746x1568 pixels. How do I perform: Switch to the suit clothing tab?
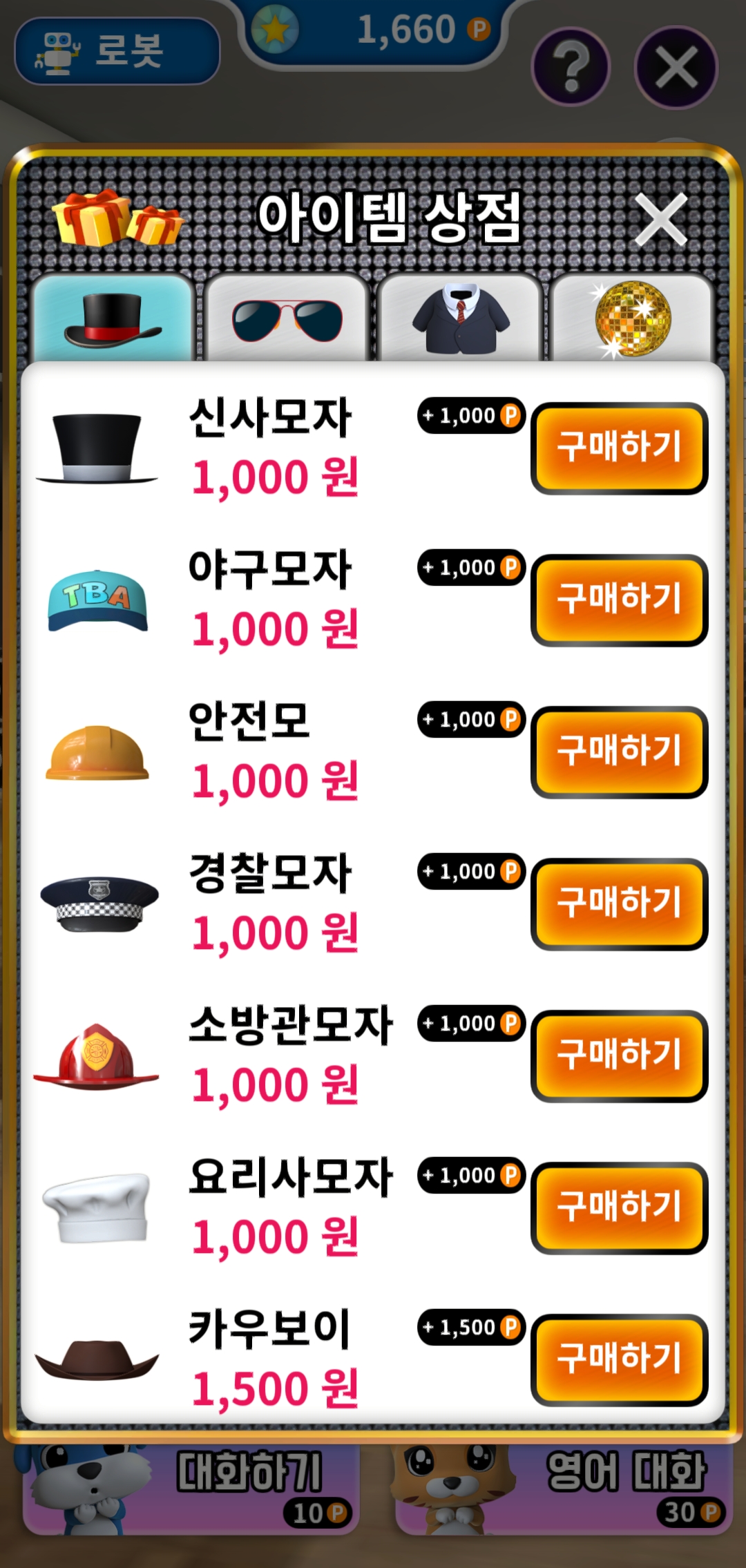tap(460, 319)
